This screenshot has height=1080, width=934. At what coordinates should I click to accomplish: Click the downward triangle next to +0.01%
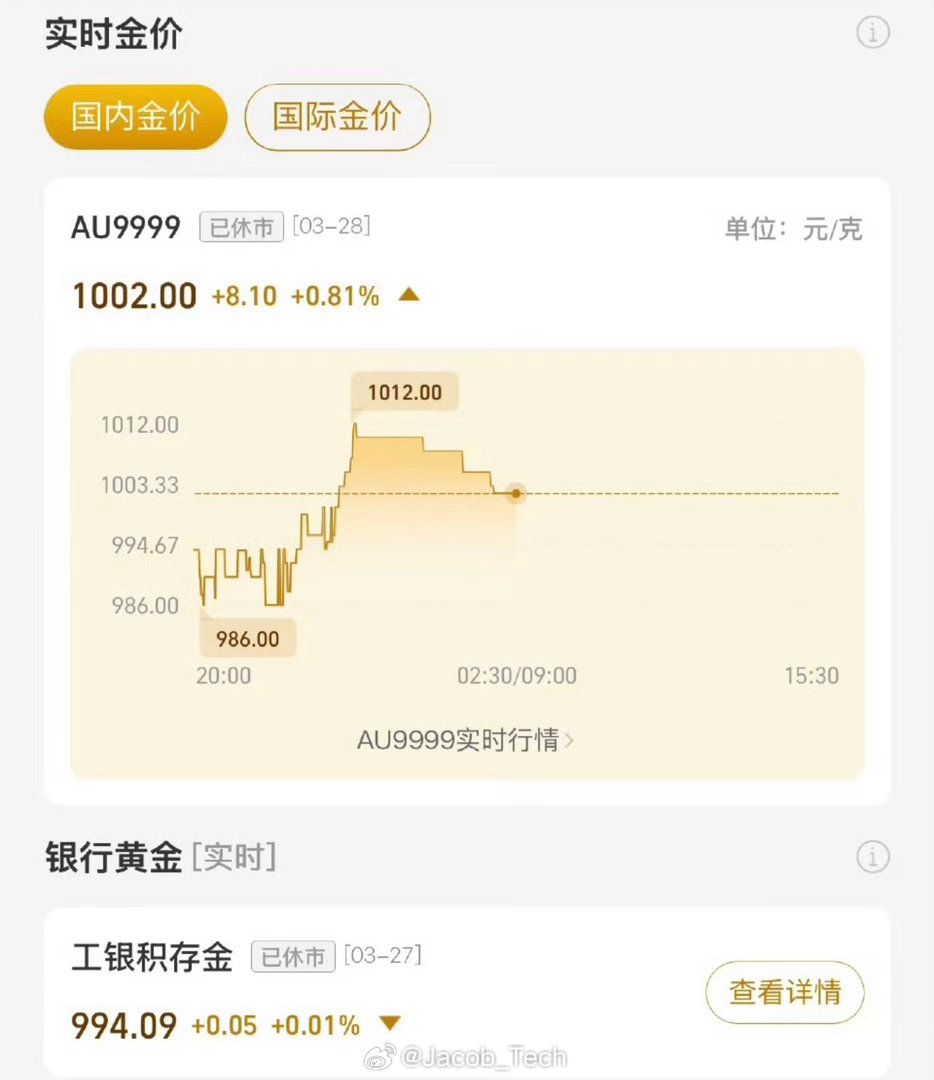point(390,1024)
